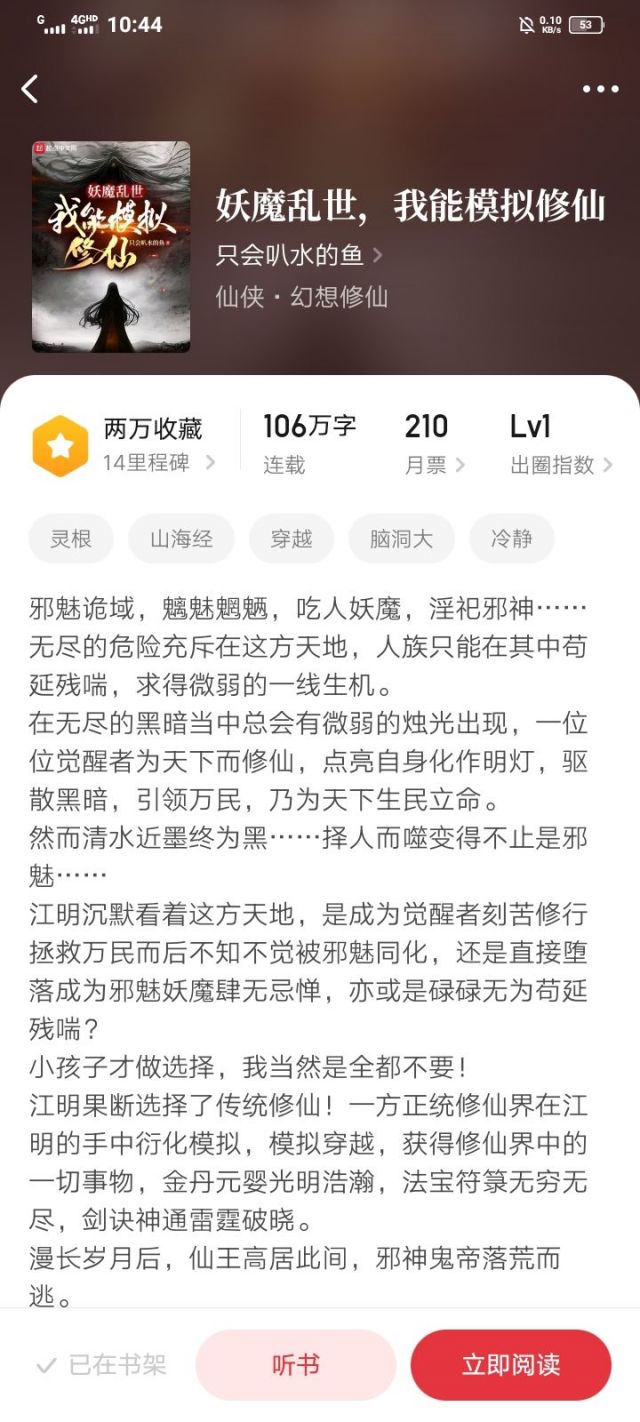Start reading with 立即阅读
Image resolution: width=640 pixels, height=1422 pixels.
click(511, 1365)
